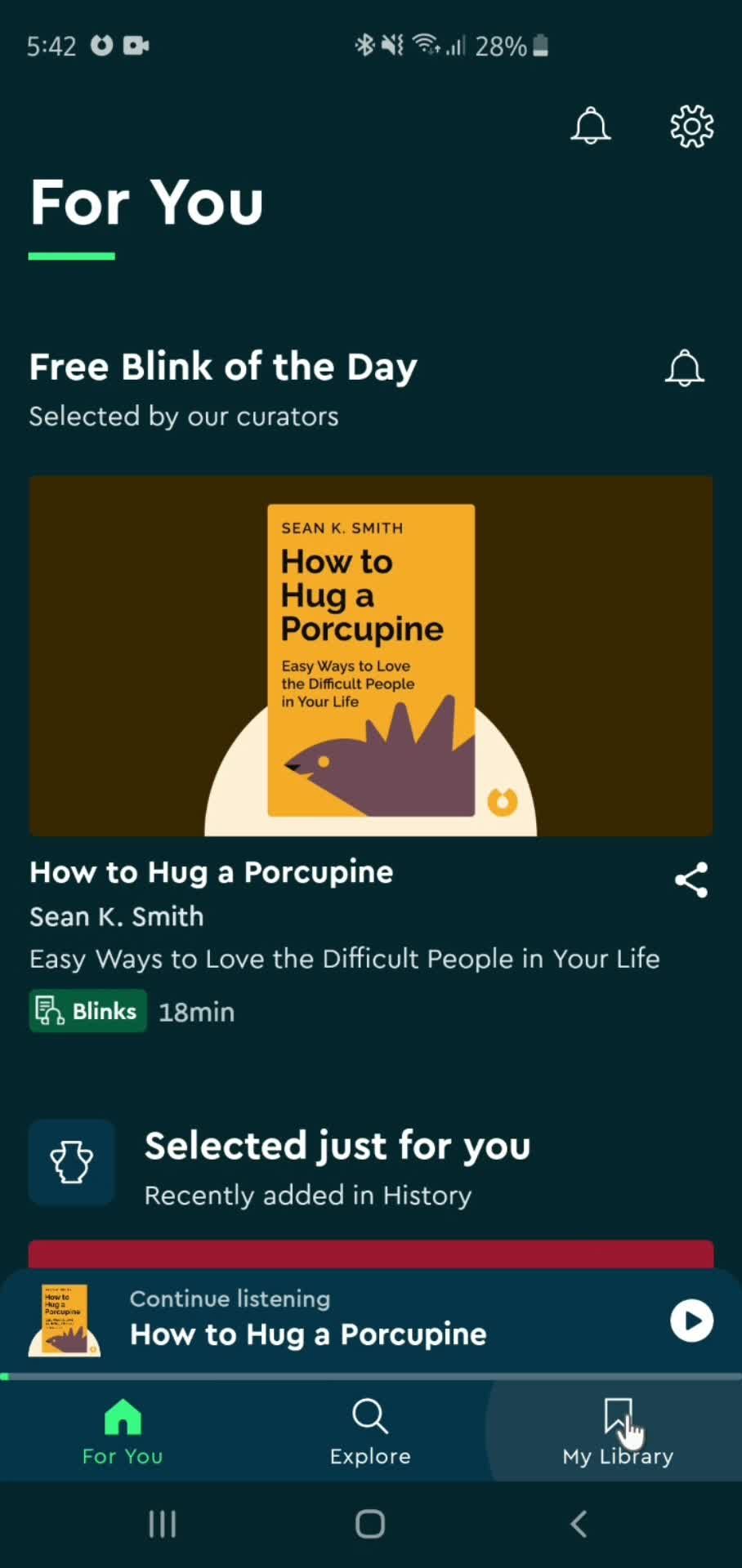
Task: Share How to Hug a Porcupine
Action: 691,880
